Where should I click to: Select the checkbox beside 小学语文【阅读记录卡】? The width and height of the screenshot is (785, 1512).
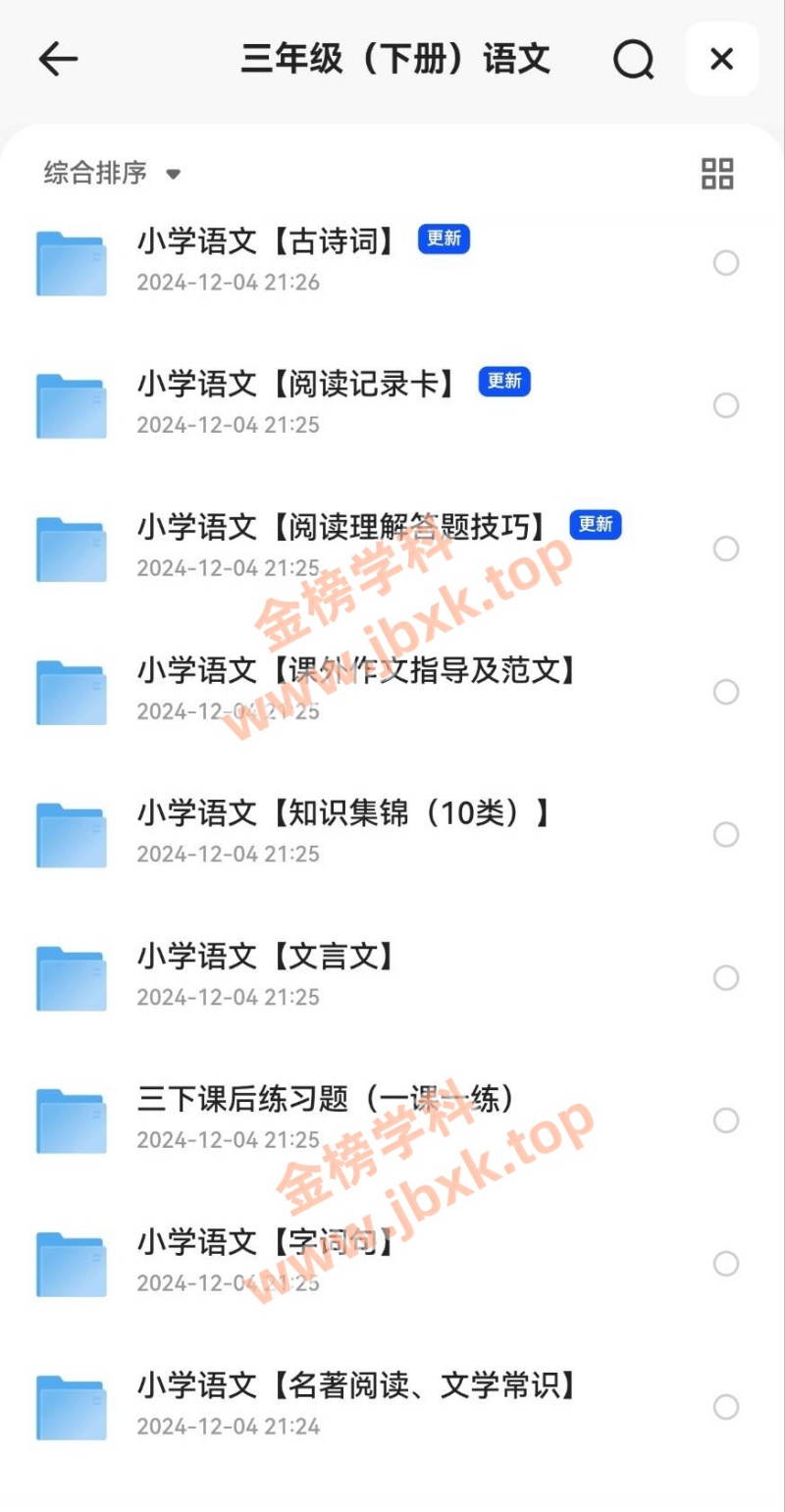click(726, 405)
